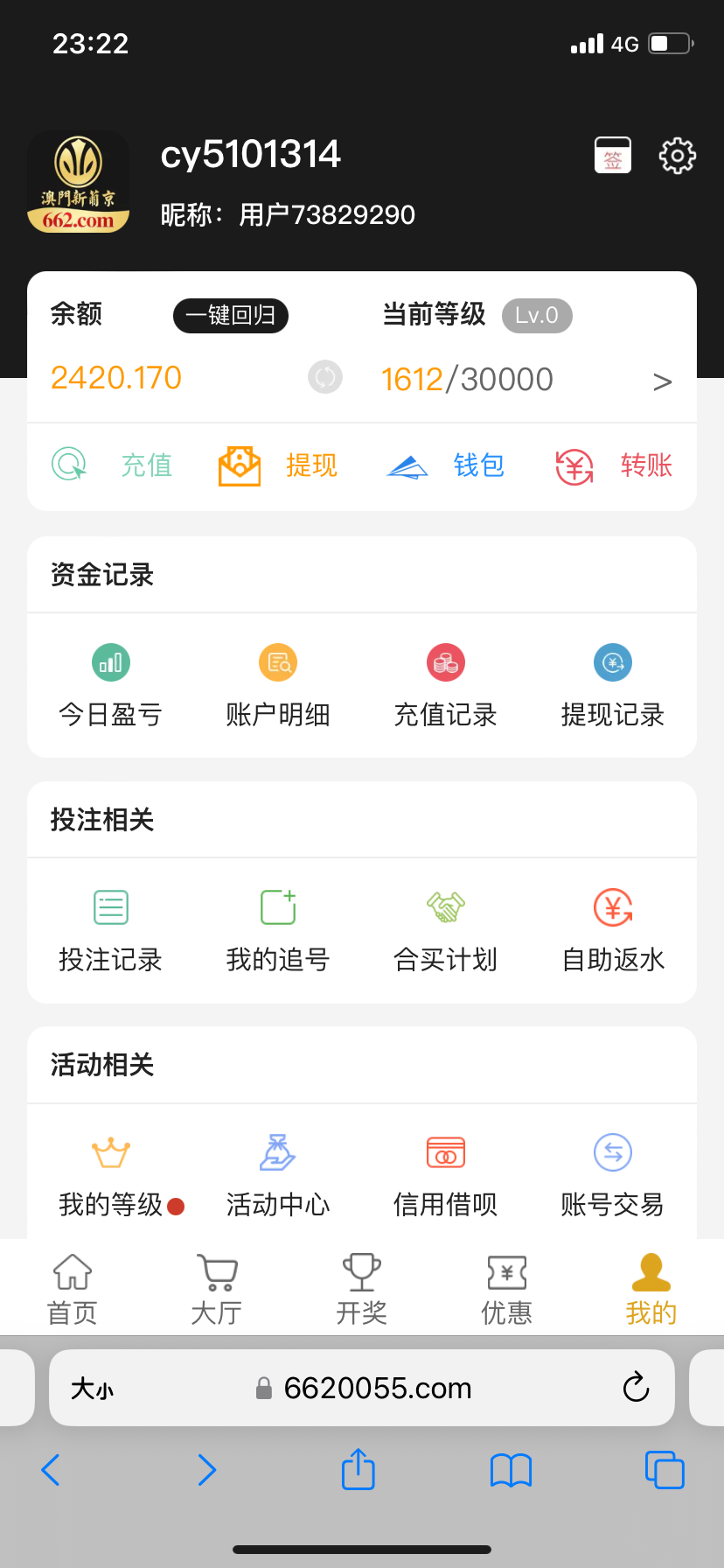This screenshot has width=724, height=1568.
Task: Open 转账 transfer
Action: (614, 465)
